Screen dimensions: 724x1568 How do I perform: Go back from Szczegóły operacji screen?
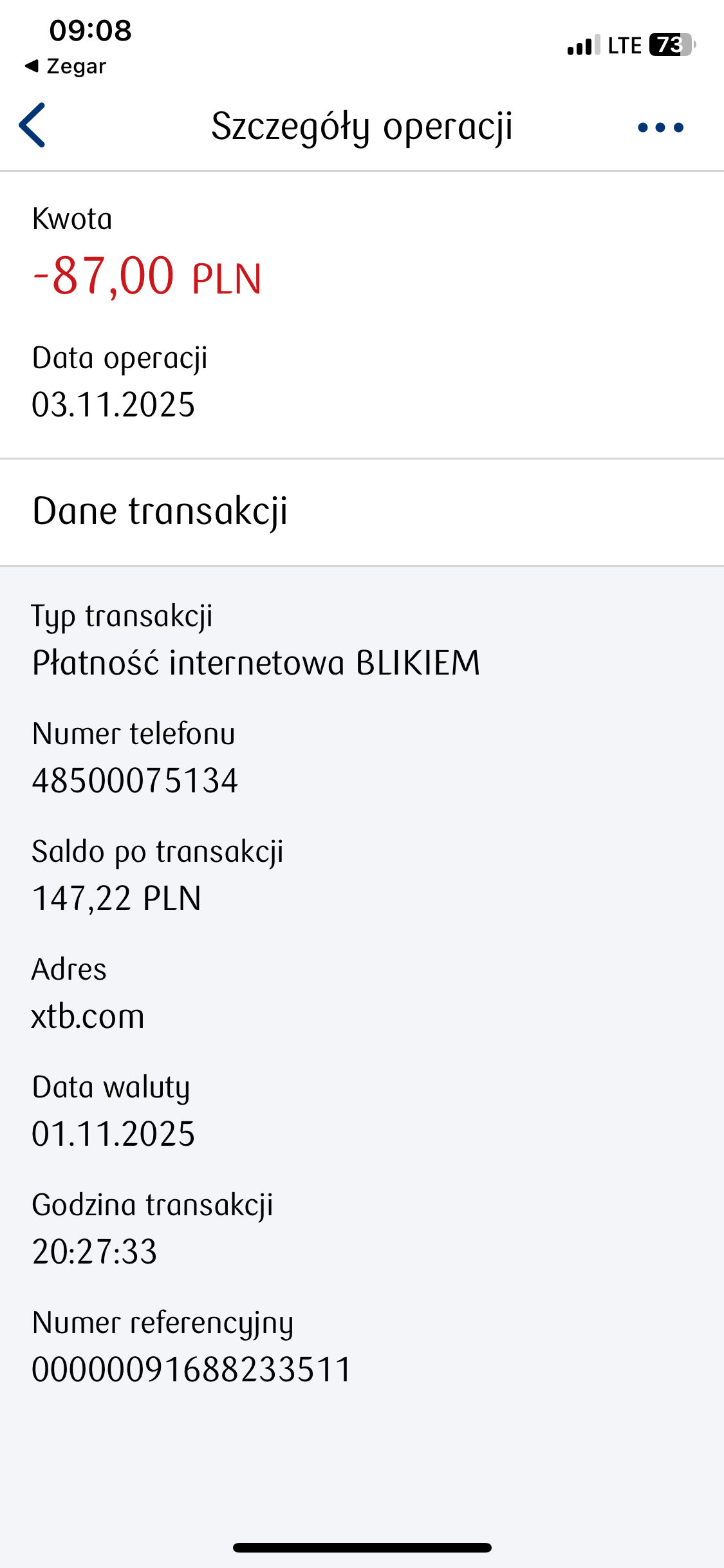click(33, 126)
